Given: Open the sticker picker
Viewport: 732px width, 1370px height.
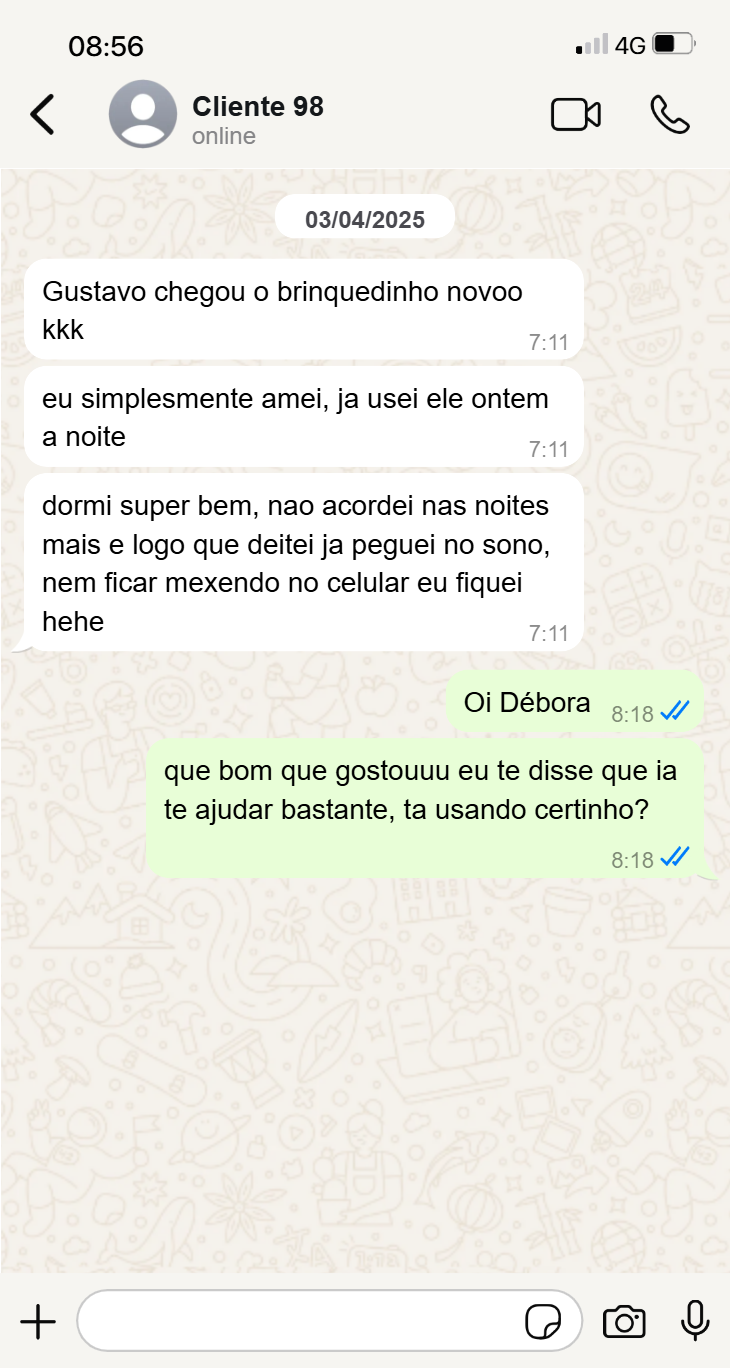Looking at the screenshot, I should click(x=543, y=1322).
